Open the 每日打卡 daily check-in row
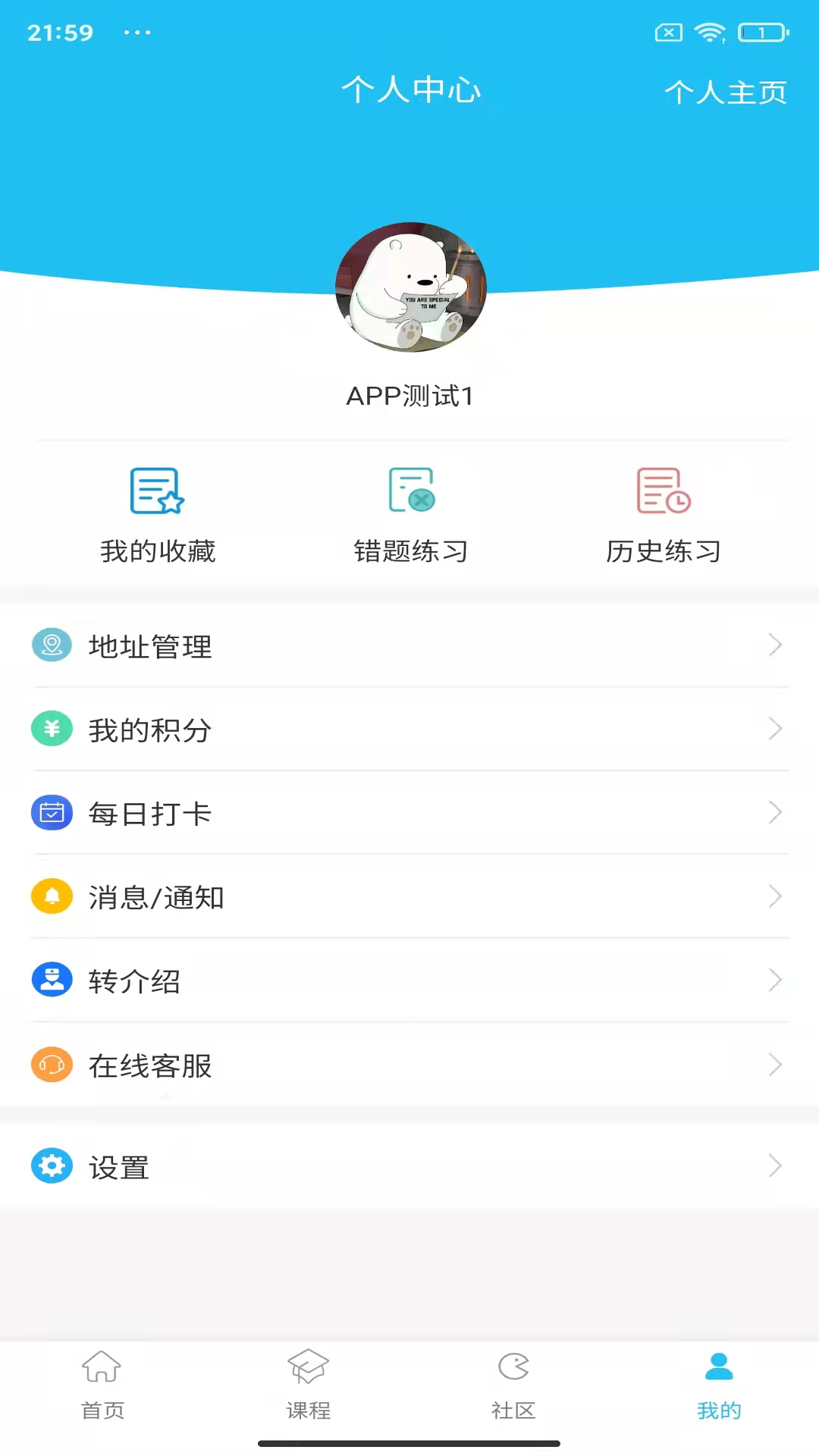This screenshot has width=819, height=1456. [x=409, y=812]
